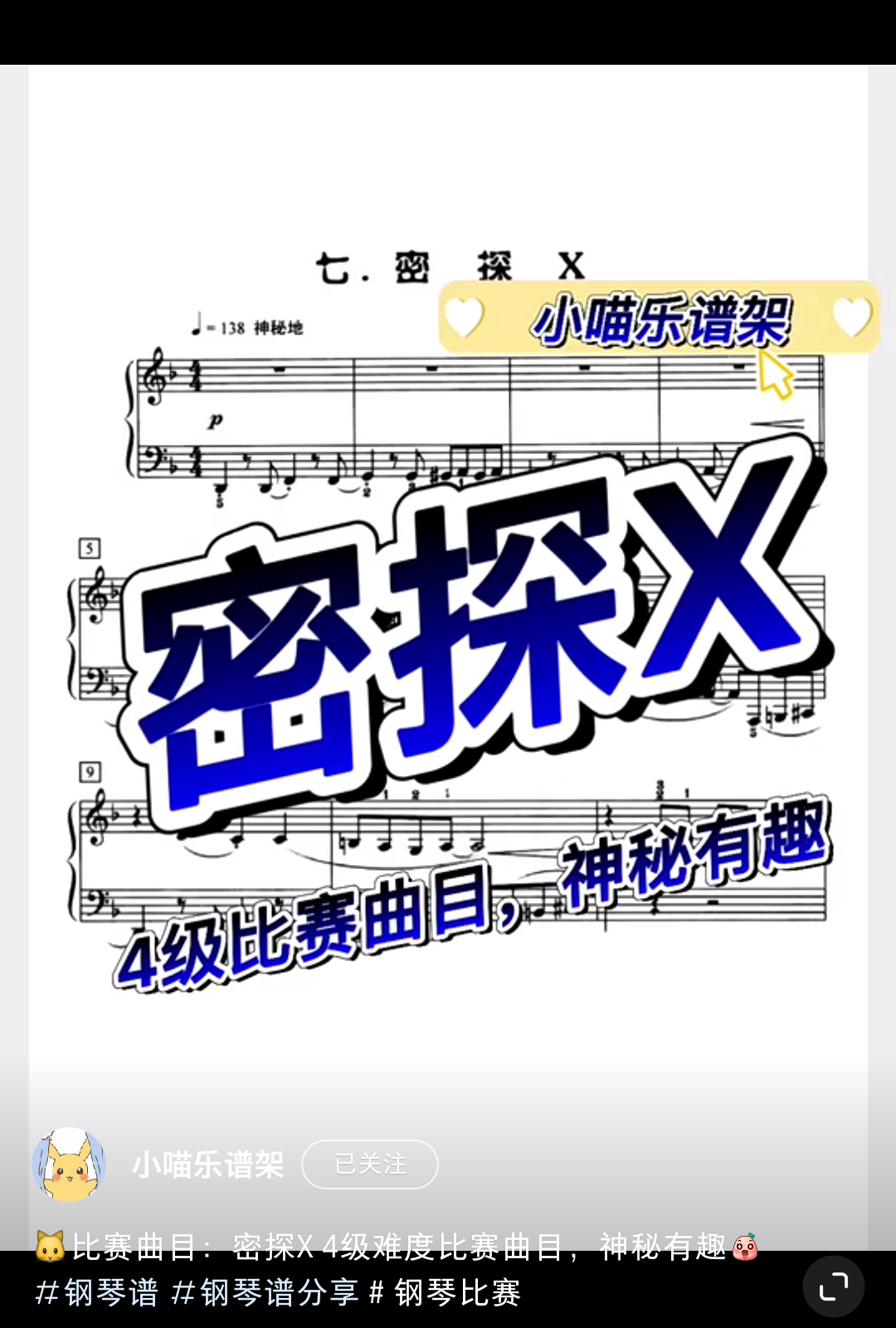Image resolution: width=896 pixels, height=1328 pixels.
Task: Open the #钢琴谱 hashtag
Action: pyautogui.click(x=97, y=1292)
